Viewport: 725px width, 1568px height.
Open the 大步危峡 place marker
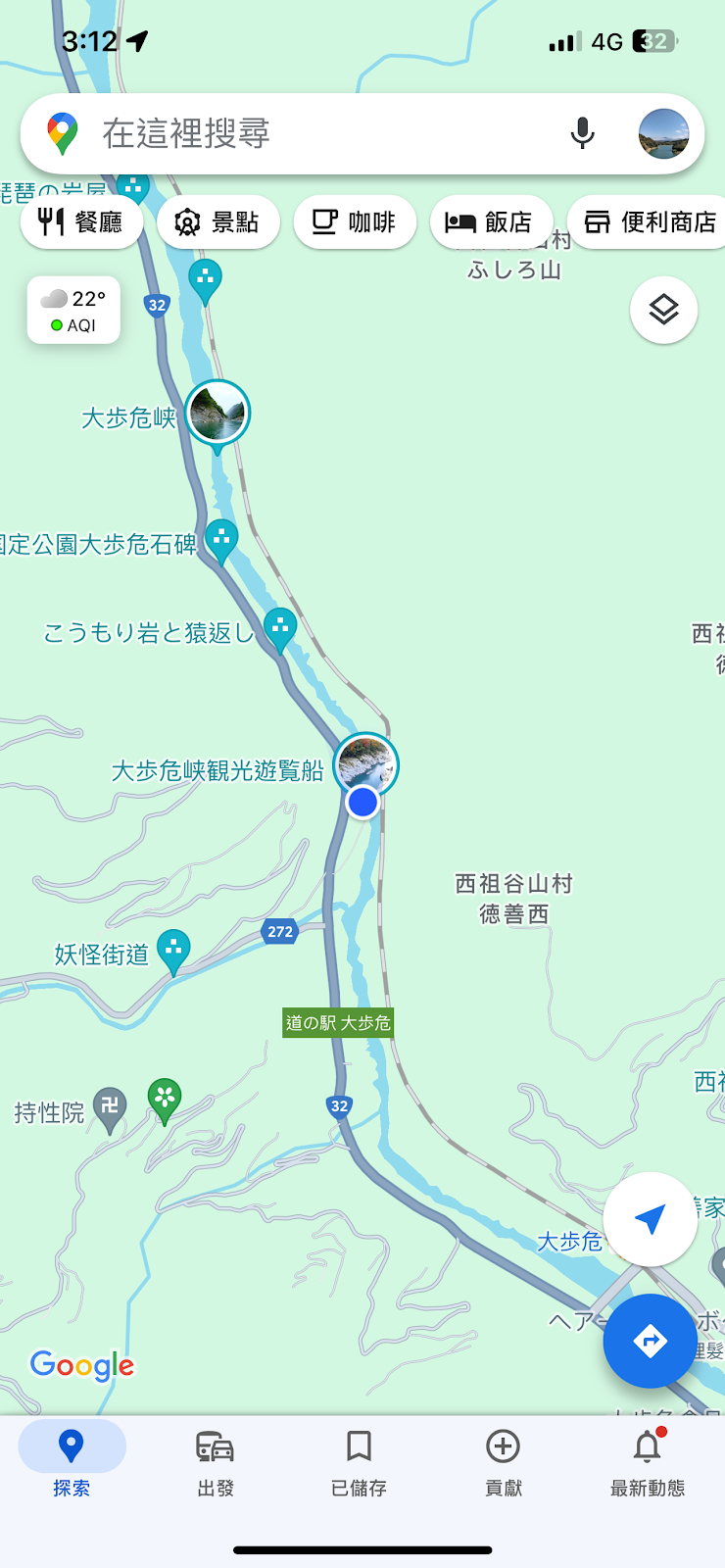point(217,413)
